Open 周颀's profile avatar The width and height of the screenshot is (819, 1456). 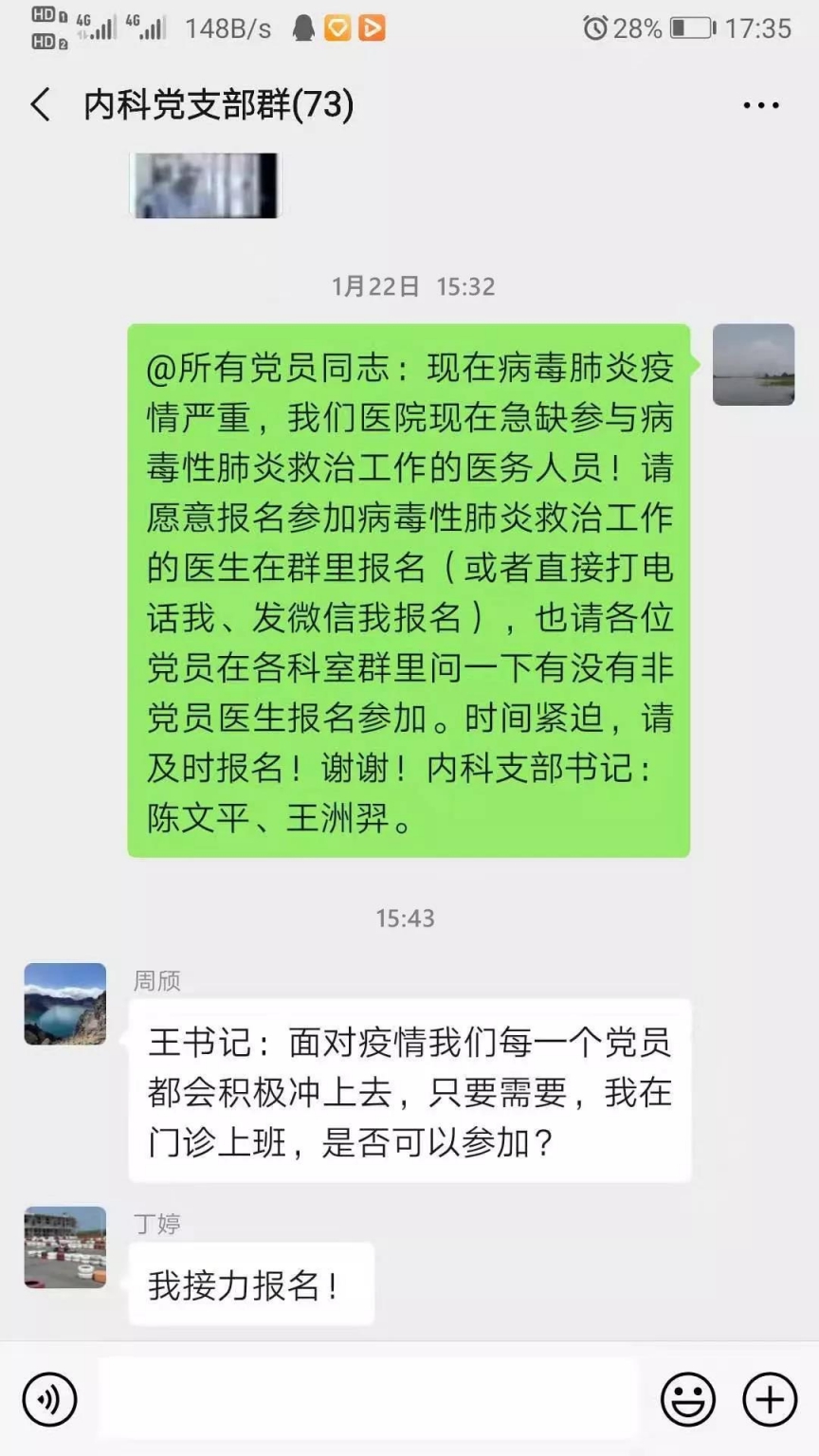65,1004
